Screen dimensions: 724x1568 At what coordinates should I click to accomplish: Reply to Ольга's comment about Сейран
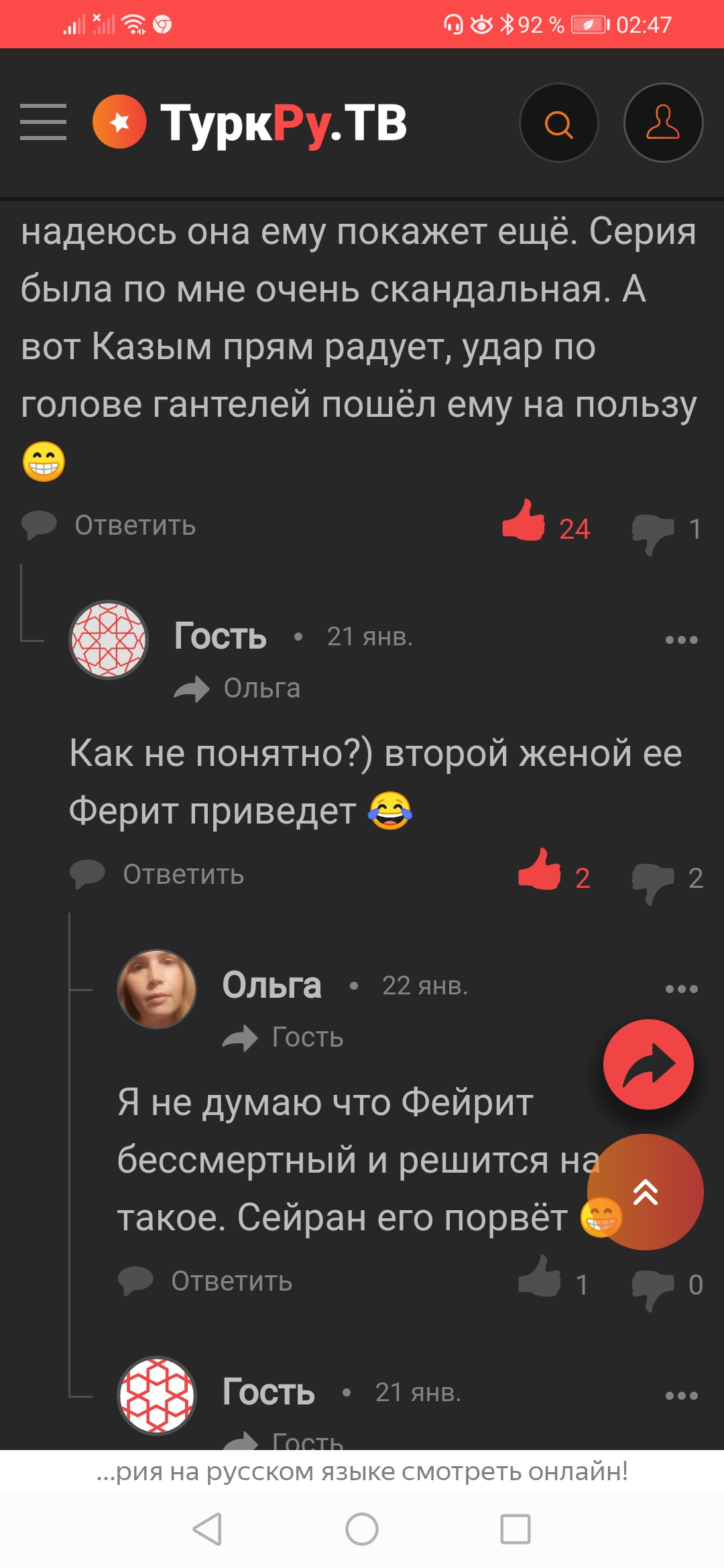206,1281
